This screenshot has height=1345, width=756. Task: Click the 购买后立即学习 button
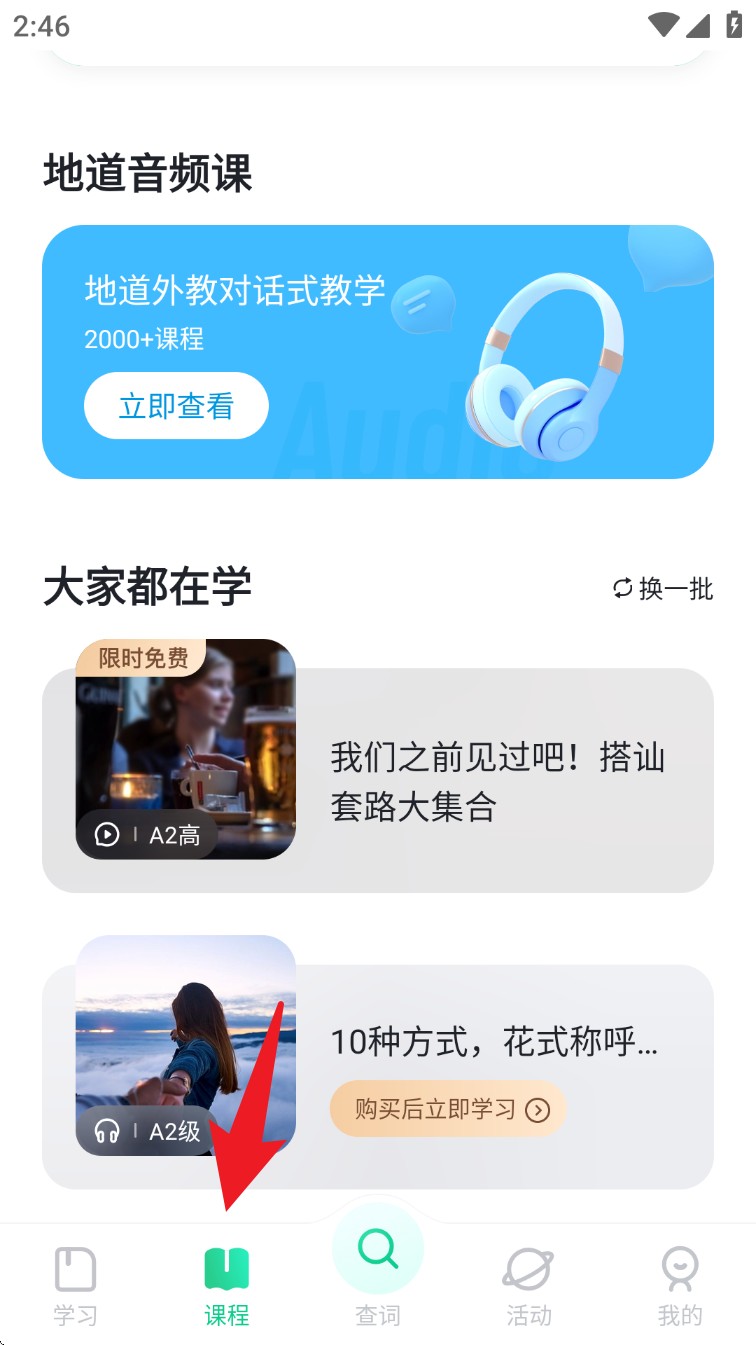pos(447,1108)
